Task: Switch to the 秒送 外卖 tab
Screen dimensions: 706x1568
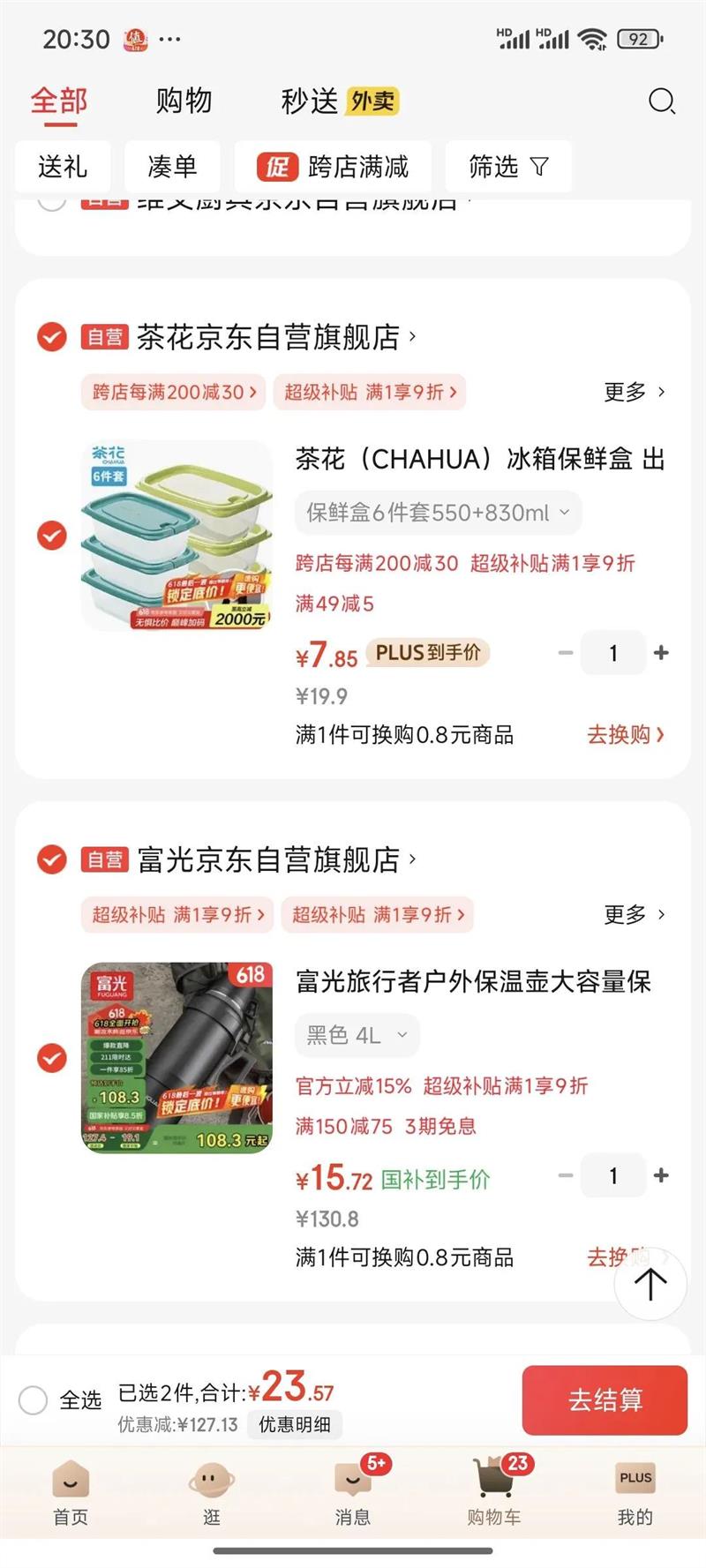Action: tap(339, 101)
